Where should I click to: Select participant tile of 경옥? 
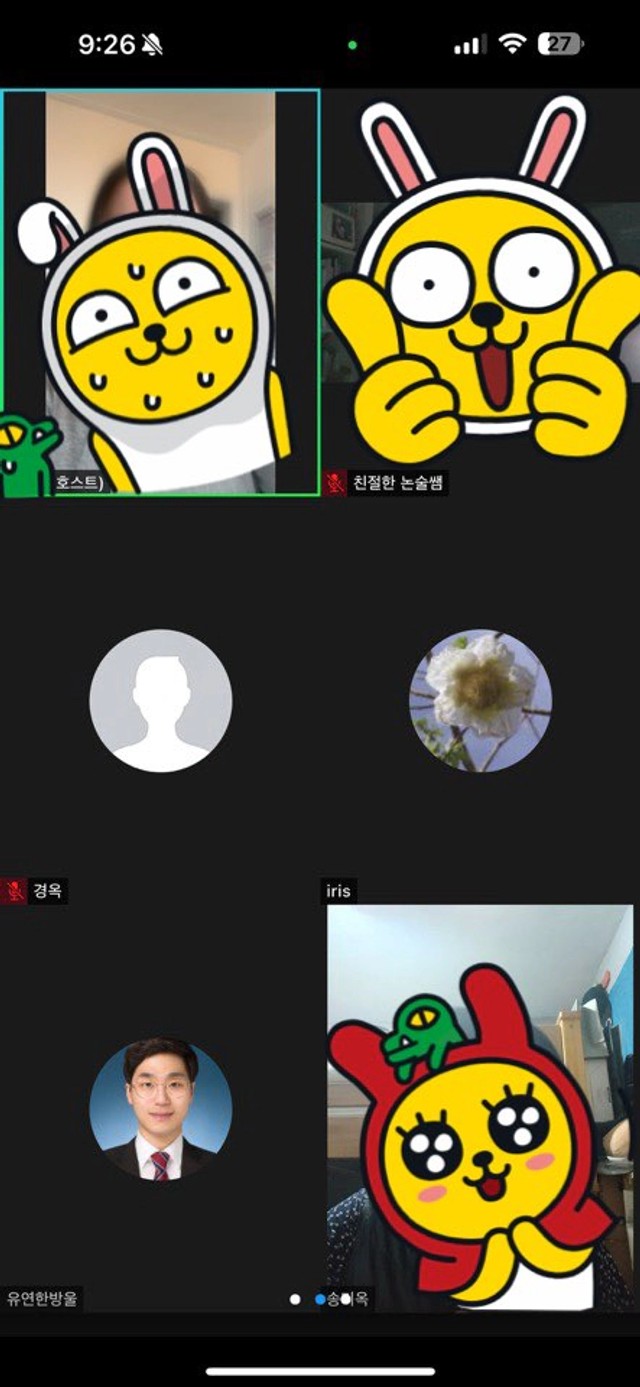(160, 700)
